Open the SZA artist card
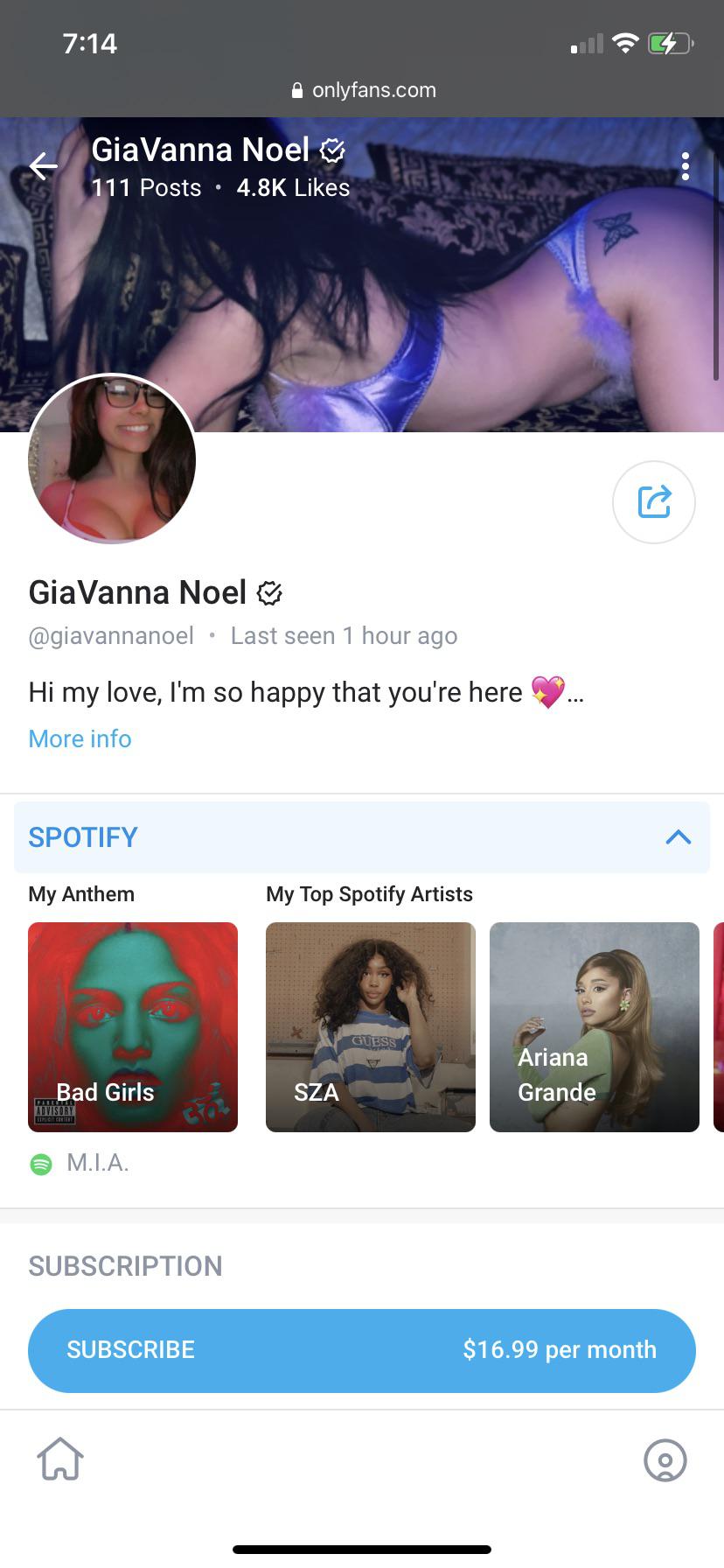This screenshot has height=1568, width=724. click(x=371, y=1026)
